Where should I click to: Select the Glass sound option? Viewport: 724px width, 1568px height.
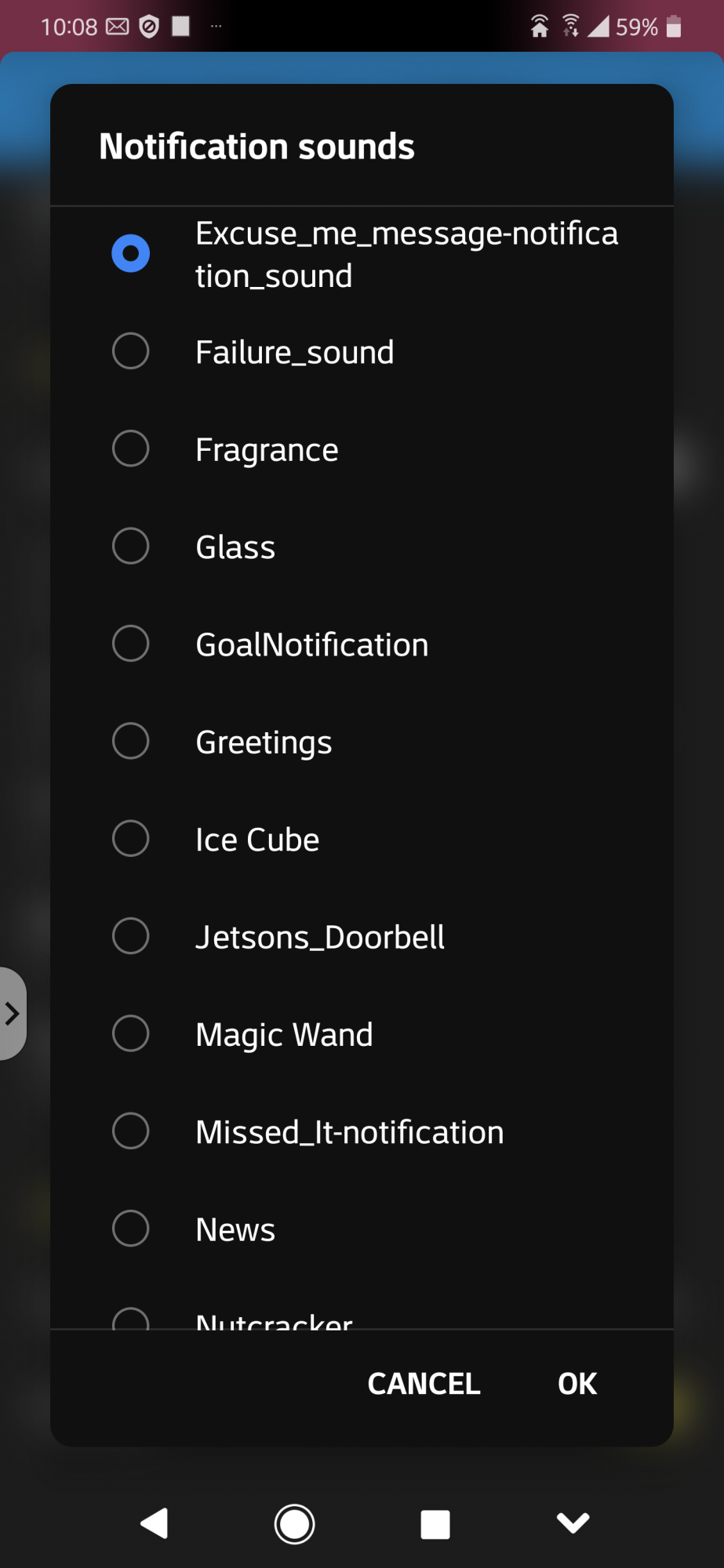point(362,546)
